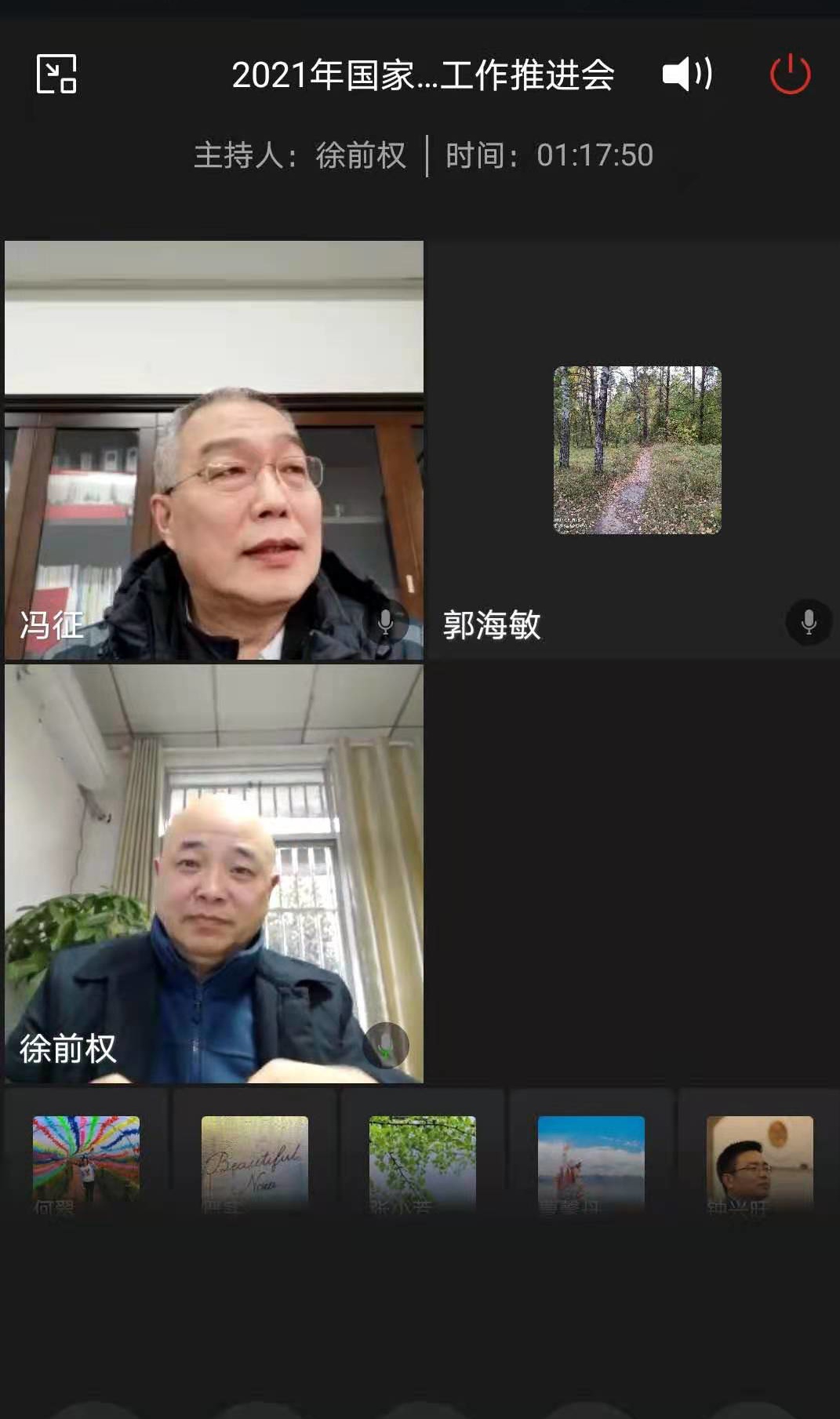Open 徐前权's video tile
Viewport: 840px width, 1419px height.
pyautogui.click(x=213, y=873)
